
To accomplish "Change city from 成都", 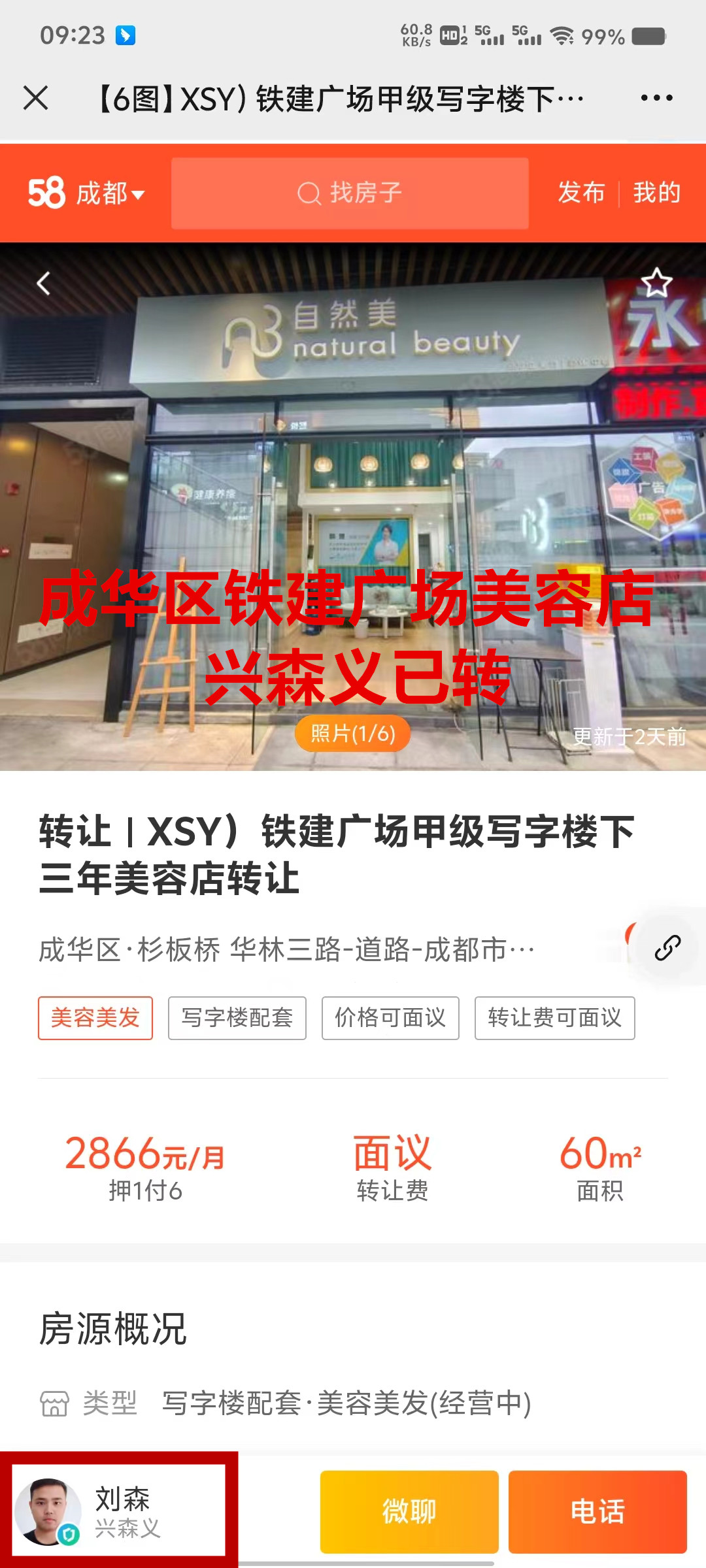I will tap(109, 193).
